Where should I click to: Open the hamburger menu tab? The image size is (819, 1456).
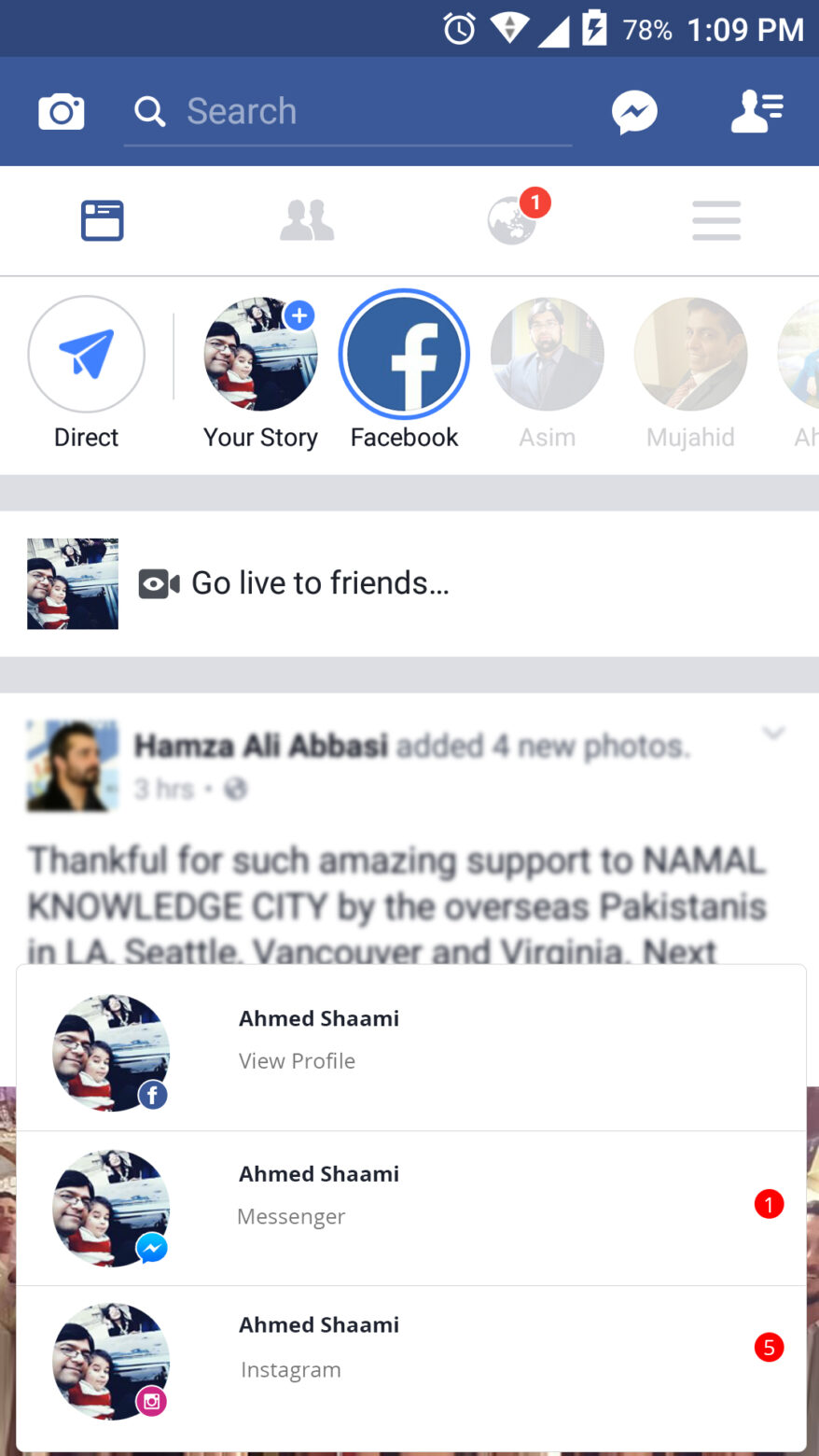click(x=716, y=221)
